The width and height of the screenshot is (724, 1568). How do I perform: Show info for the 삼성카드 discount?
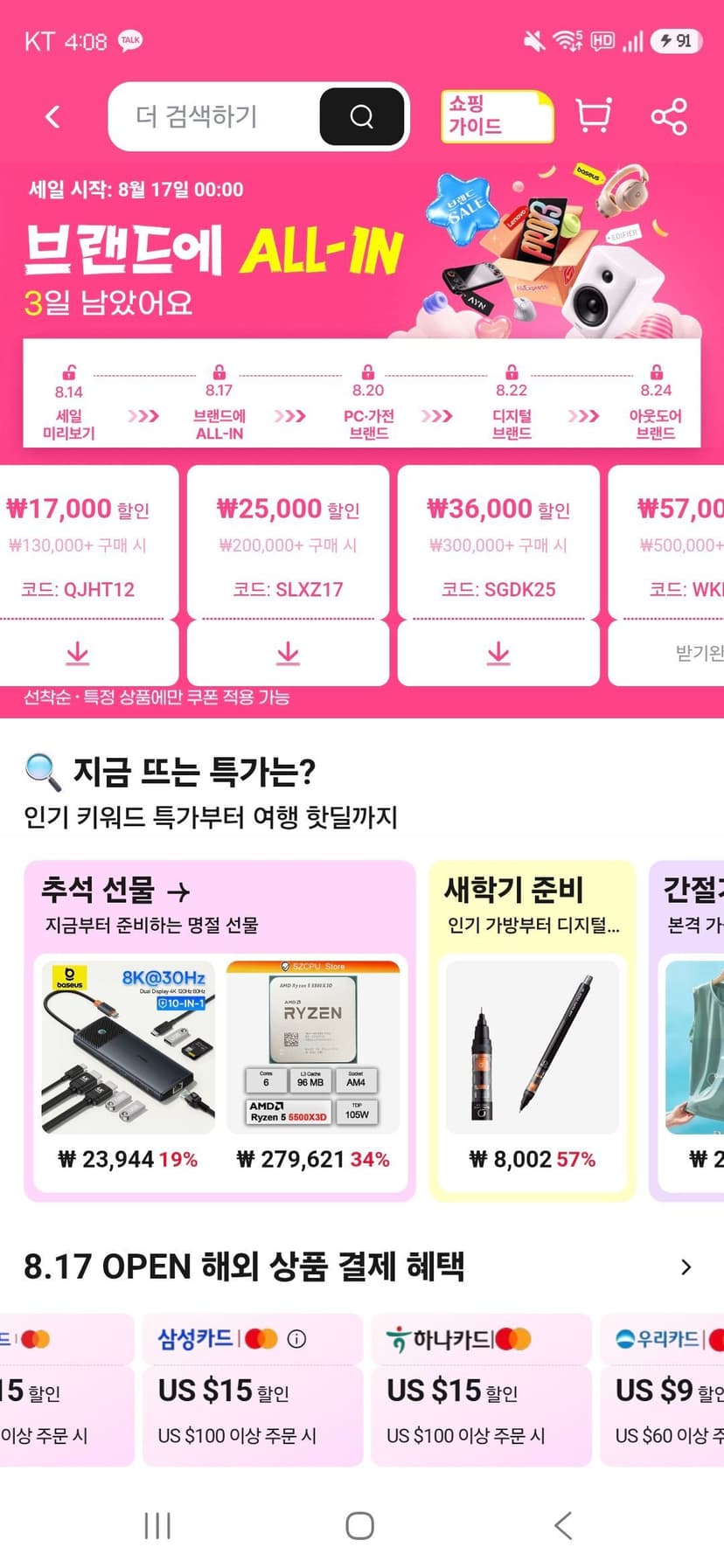coord(296,1338)
